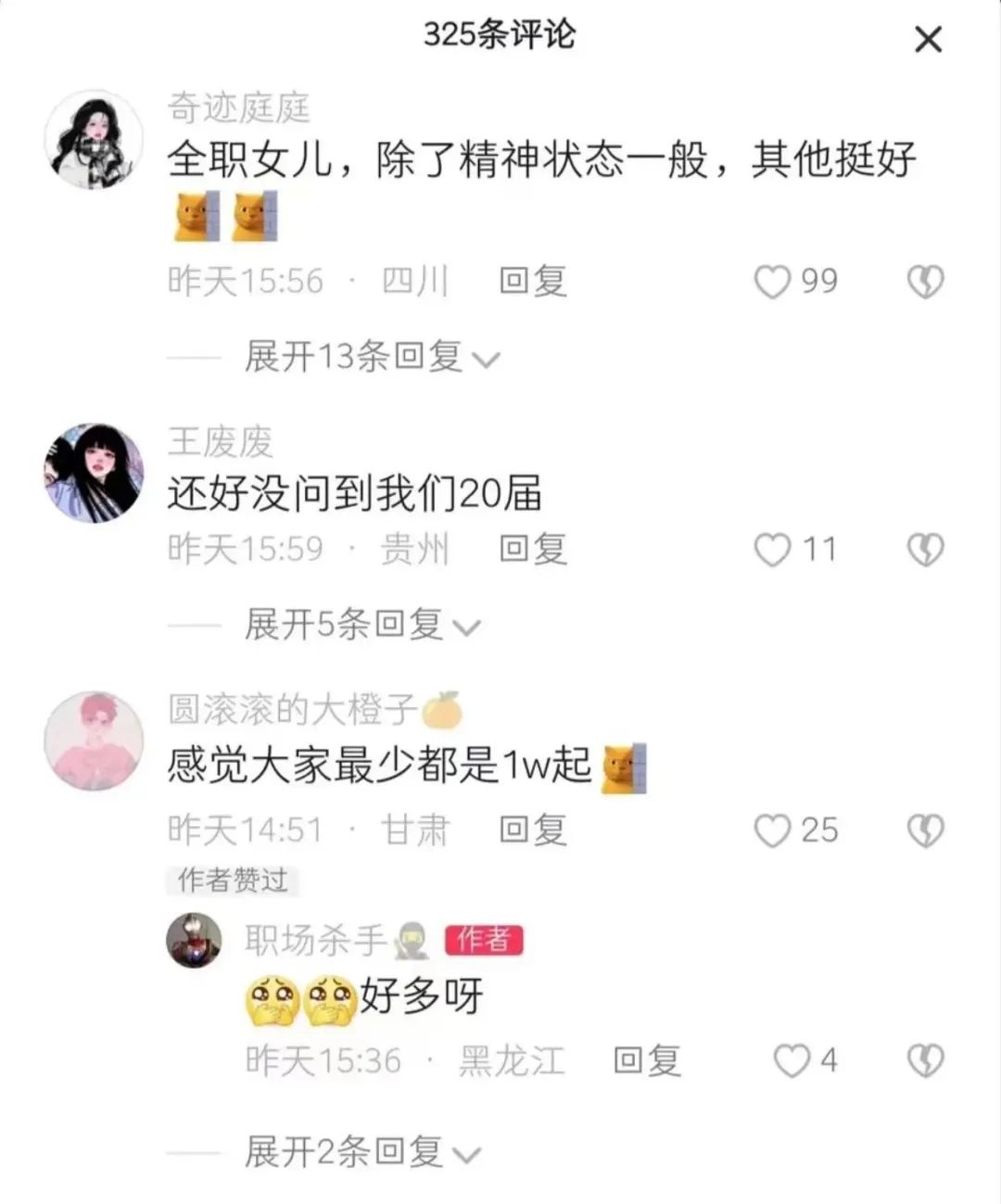Like 圆滚滚的大橙子's comment

773,831
